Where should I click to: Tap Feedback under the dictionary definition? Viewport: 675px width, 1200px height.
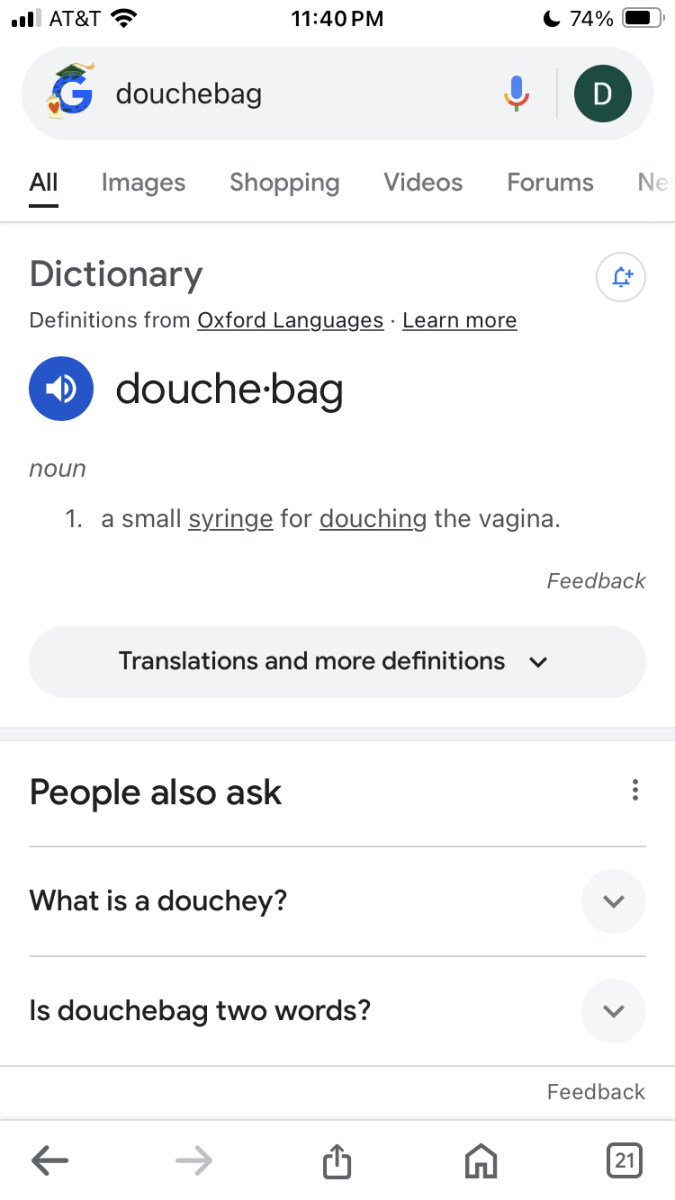pos(596,581)
